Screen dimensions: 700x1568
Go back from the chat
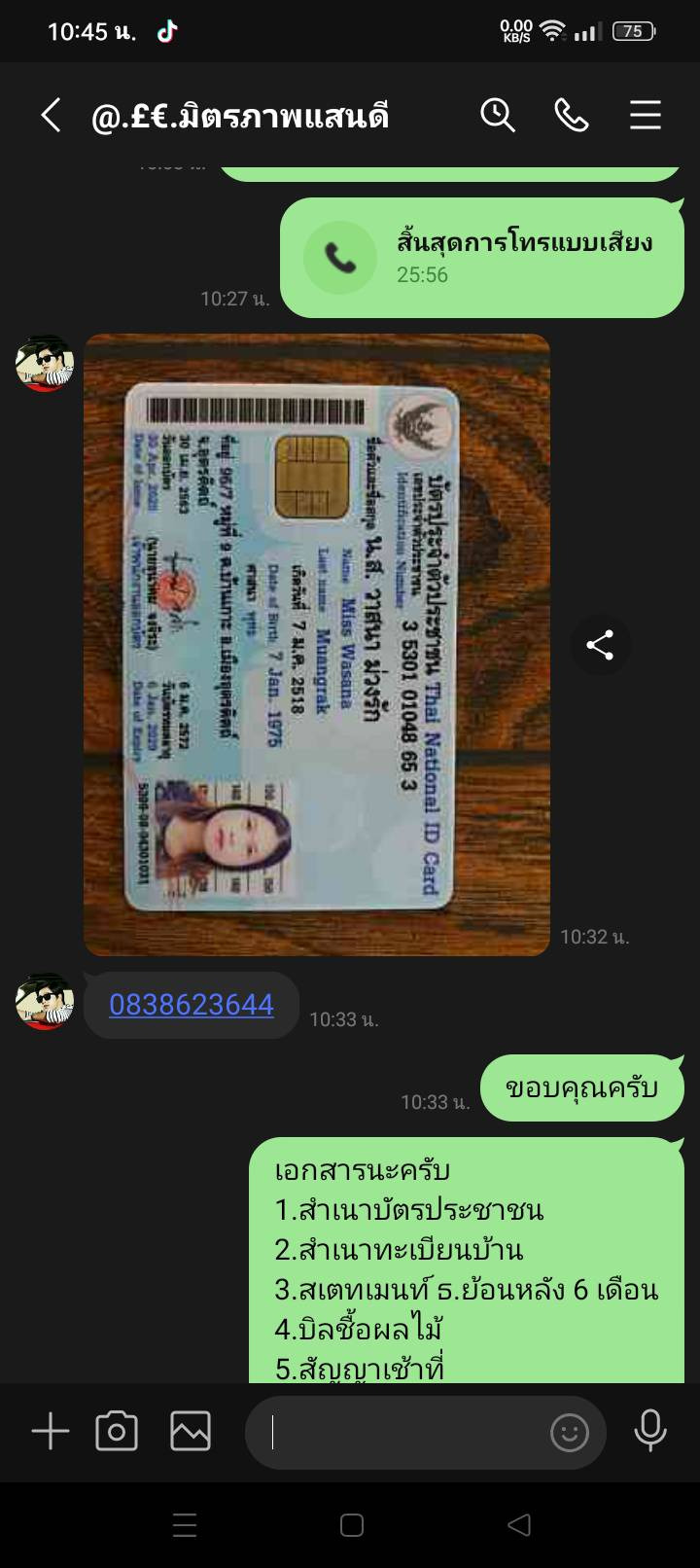pos(51,116)
